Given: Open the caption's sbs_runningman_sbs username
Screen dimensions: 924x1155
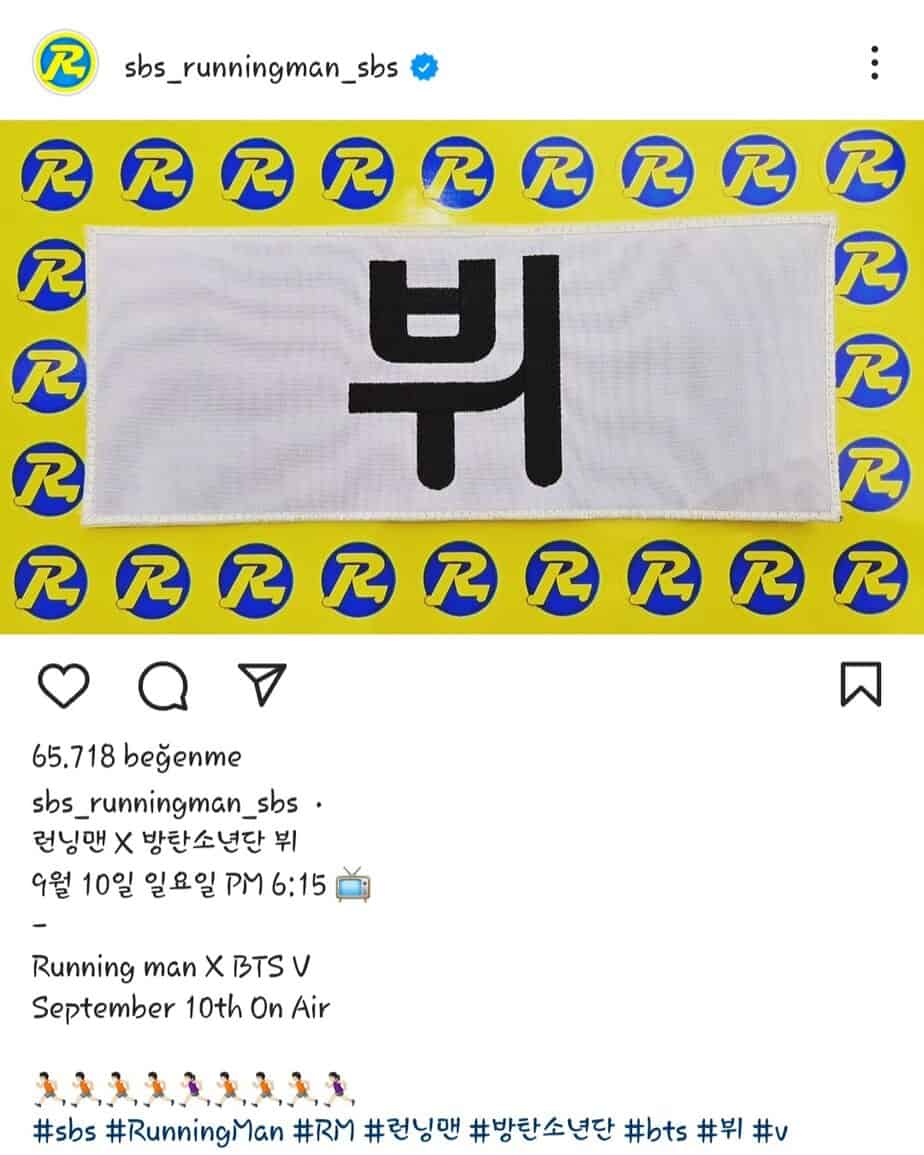Looking at the screenshot, I should 165,803.
